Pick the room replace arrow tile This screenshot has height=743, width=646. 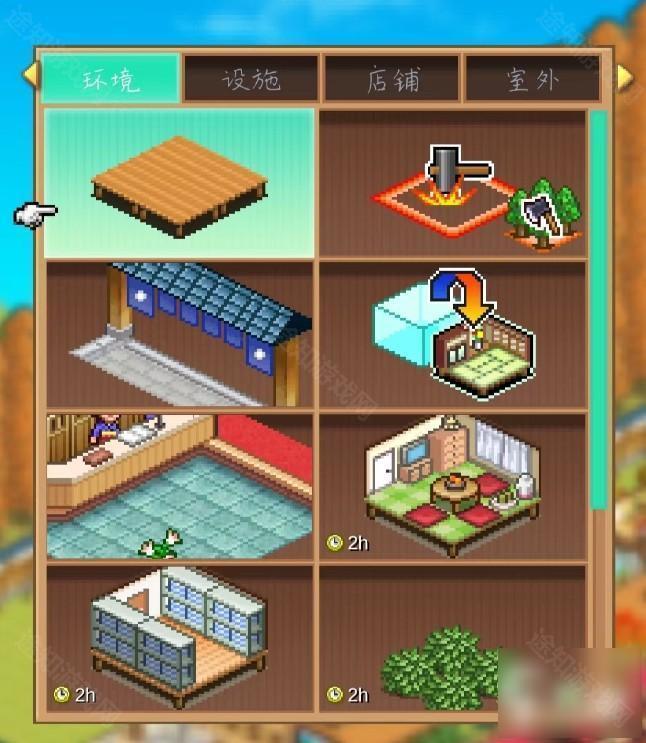point(452,335)
